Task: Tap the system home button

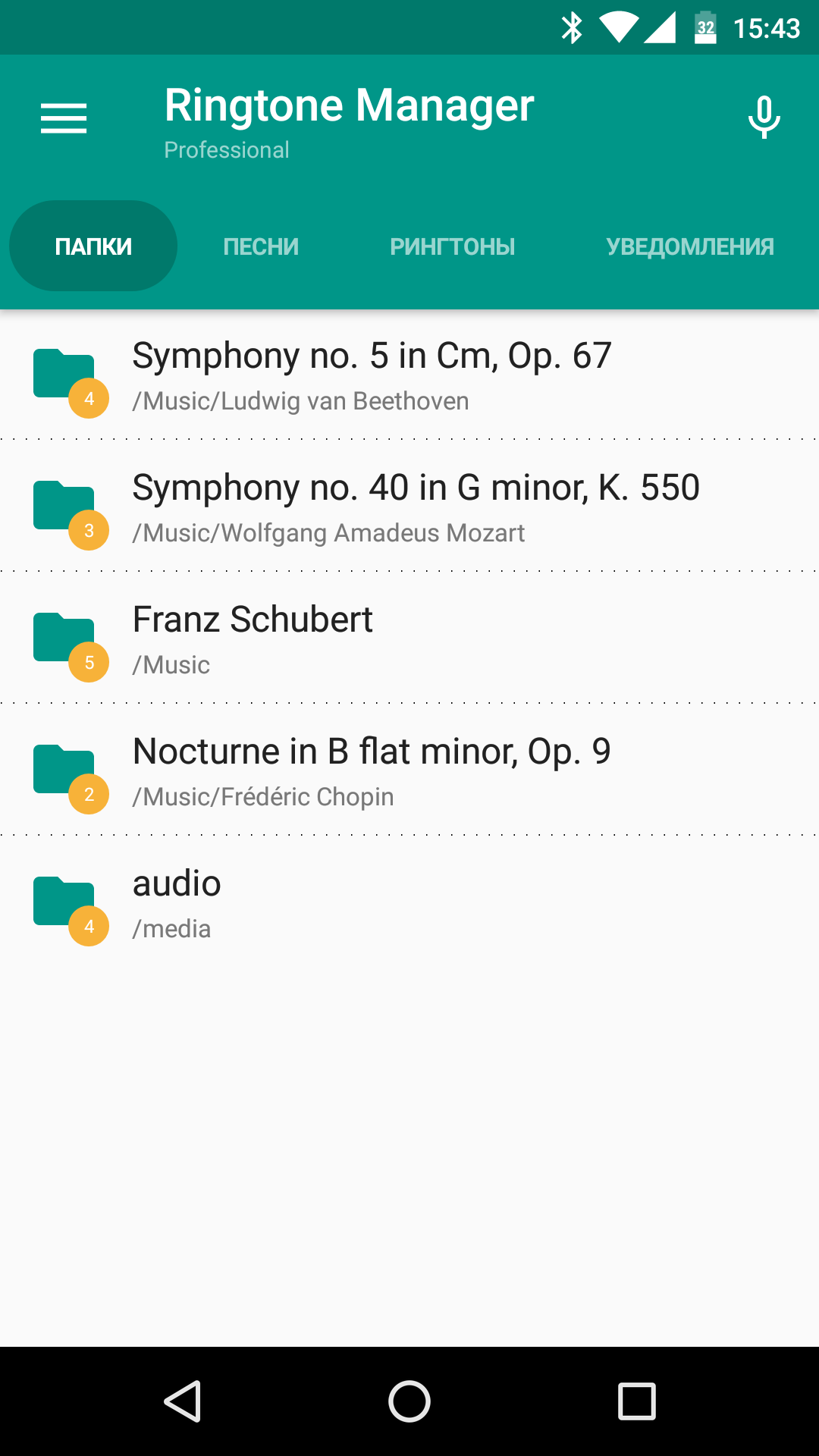Action: [409, 1401]
